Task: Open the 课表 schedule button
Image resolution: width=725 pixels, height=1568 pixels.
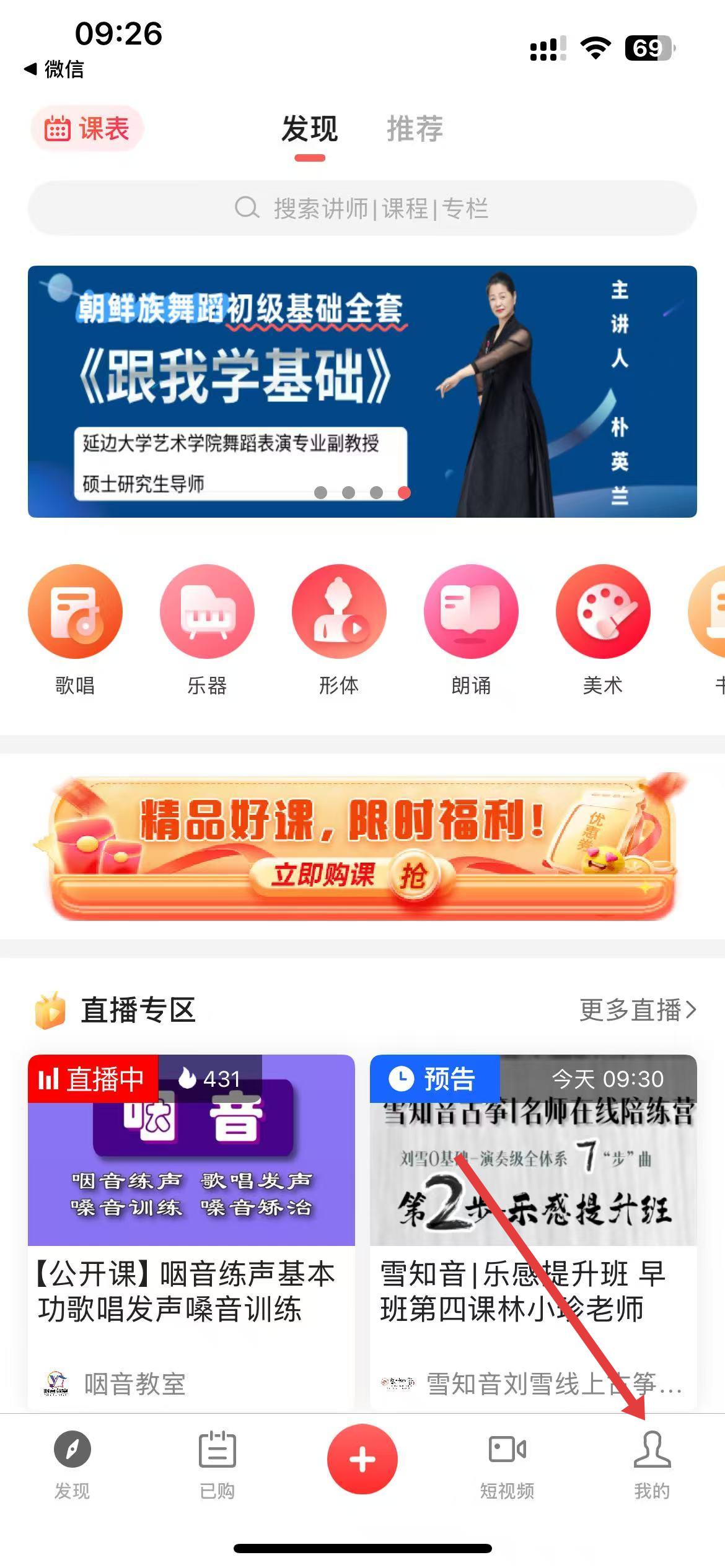Action: point(87,129)
